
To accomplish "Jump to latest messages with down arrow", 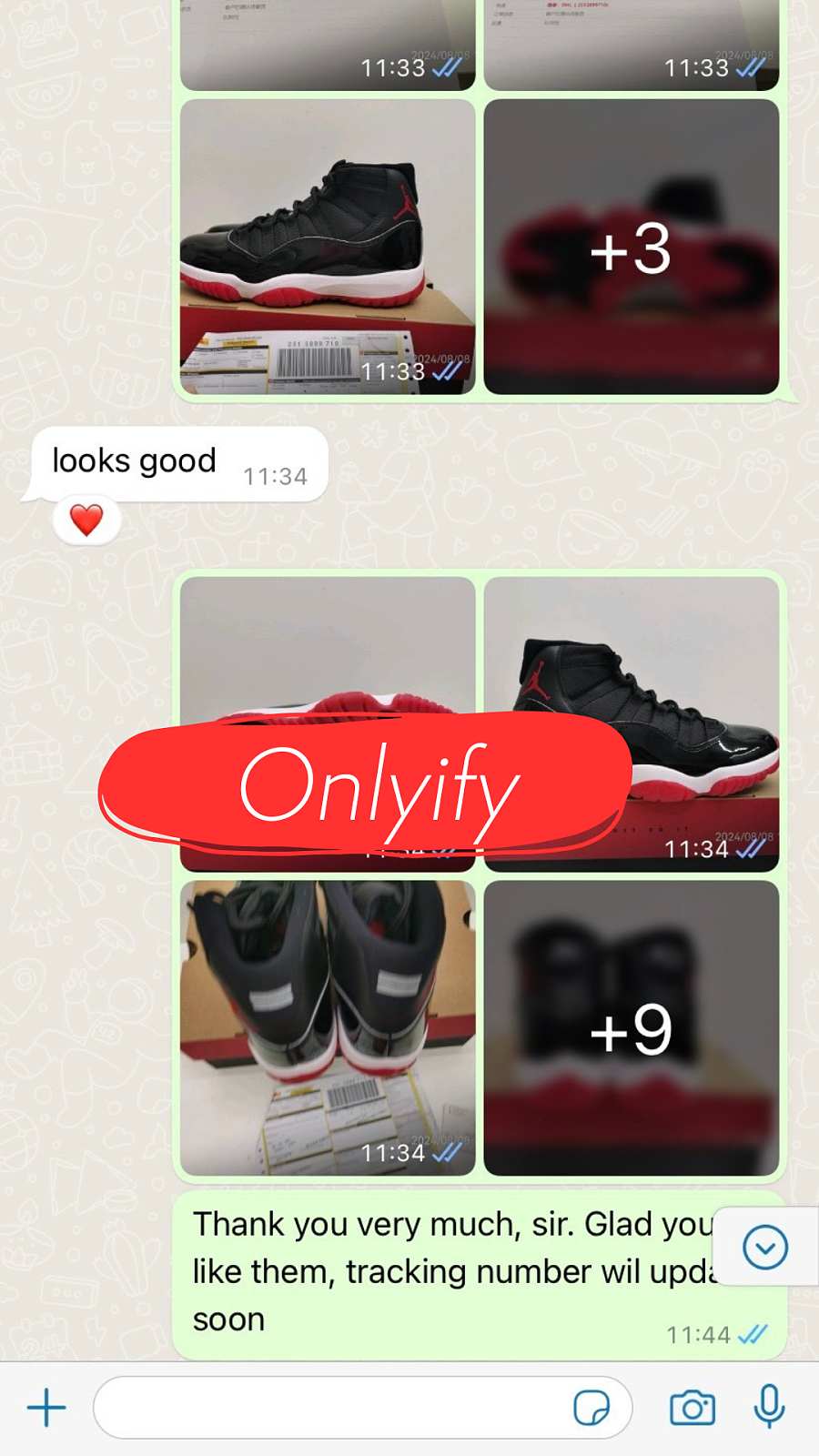I will [x=765, y=1247].
